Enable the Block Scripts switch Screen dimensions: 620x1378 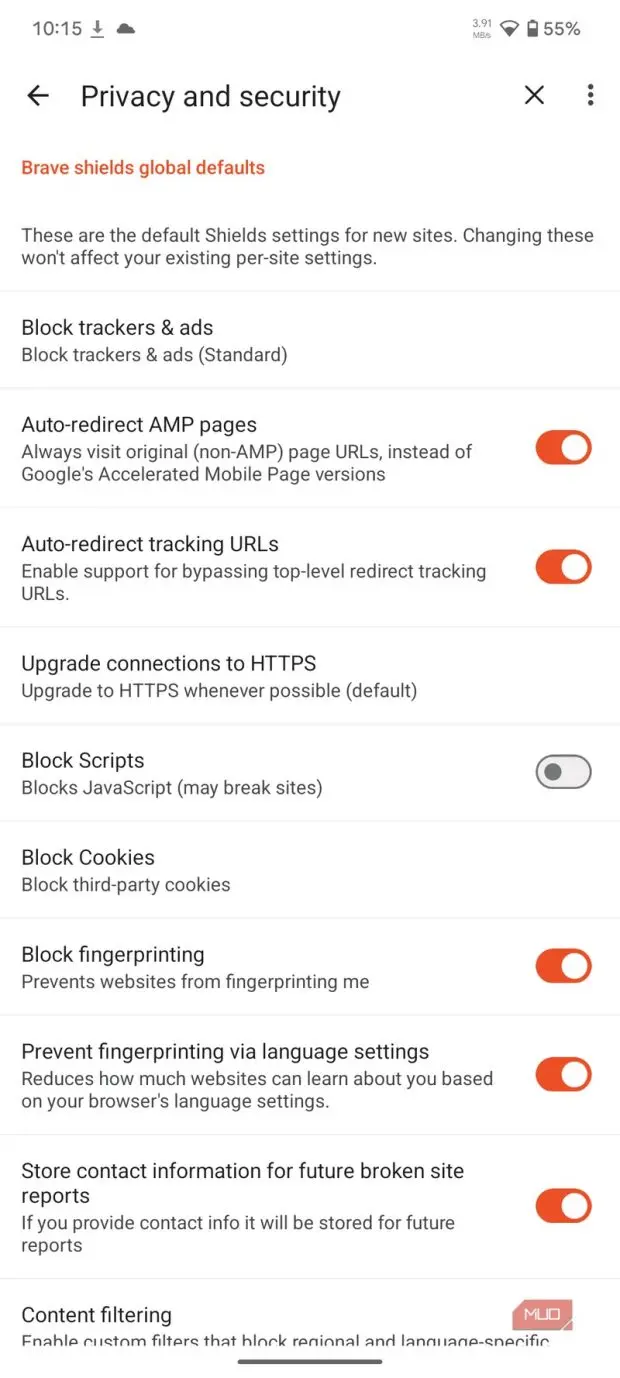pos(563,772)
